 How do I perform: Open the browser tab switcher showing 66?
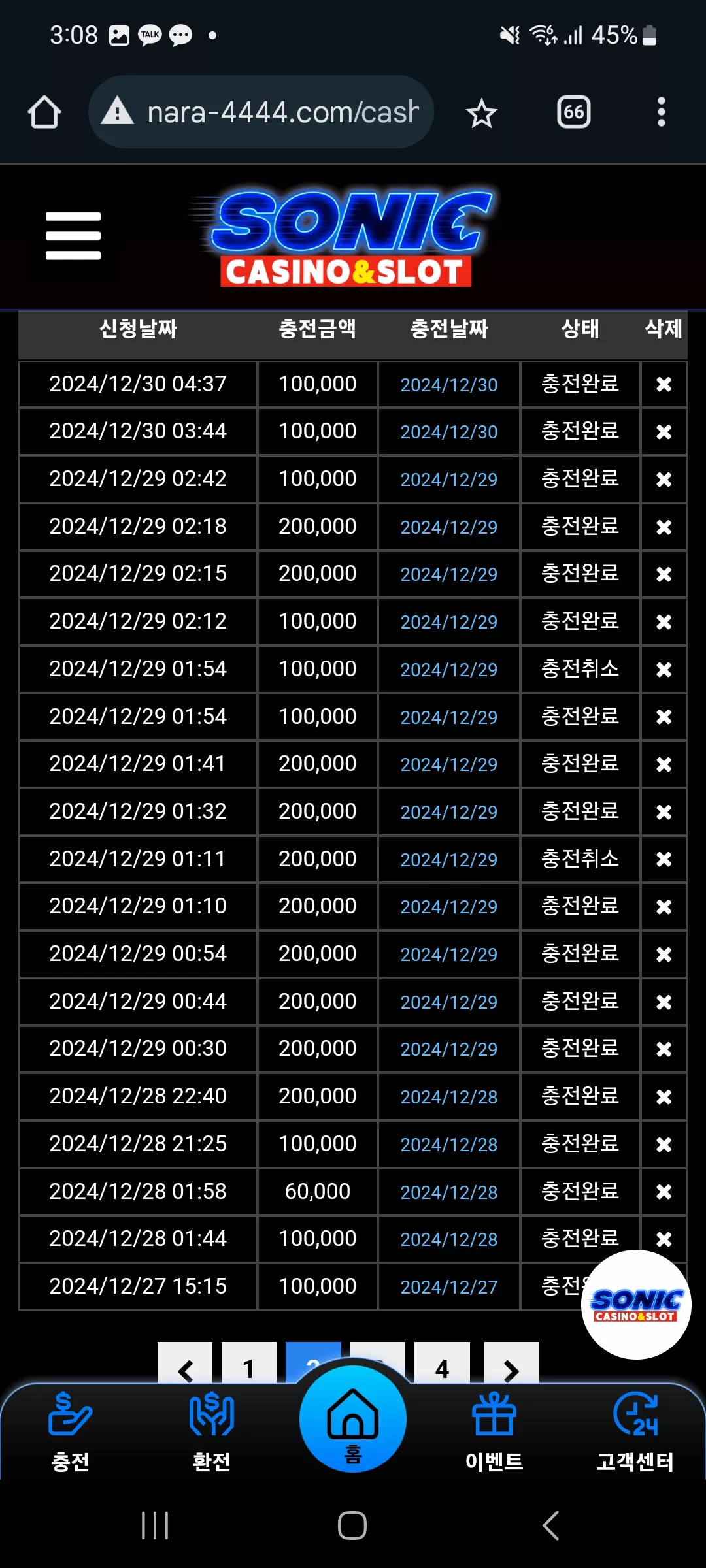coord(574,112)
